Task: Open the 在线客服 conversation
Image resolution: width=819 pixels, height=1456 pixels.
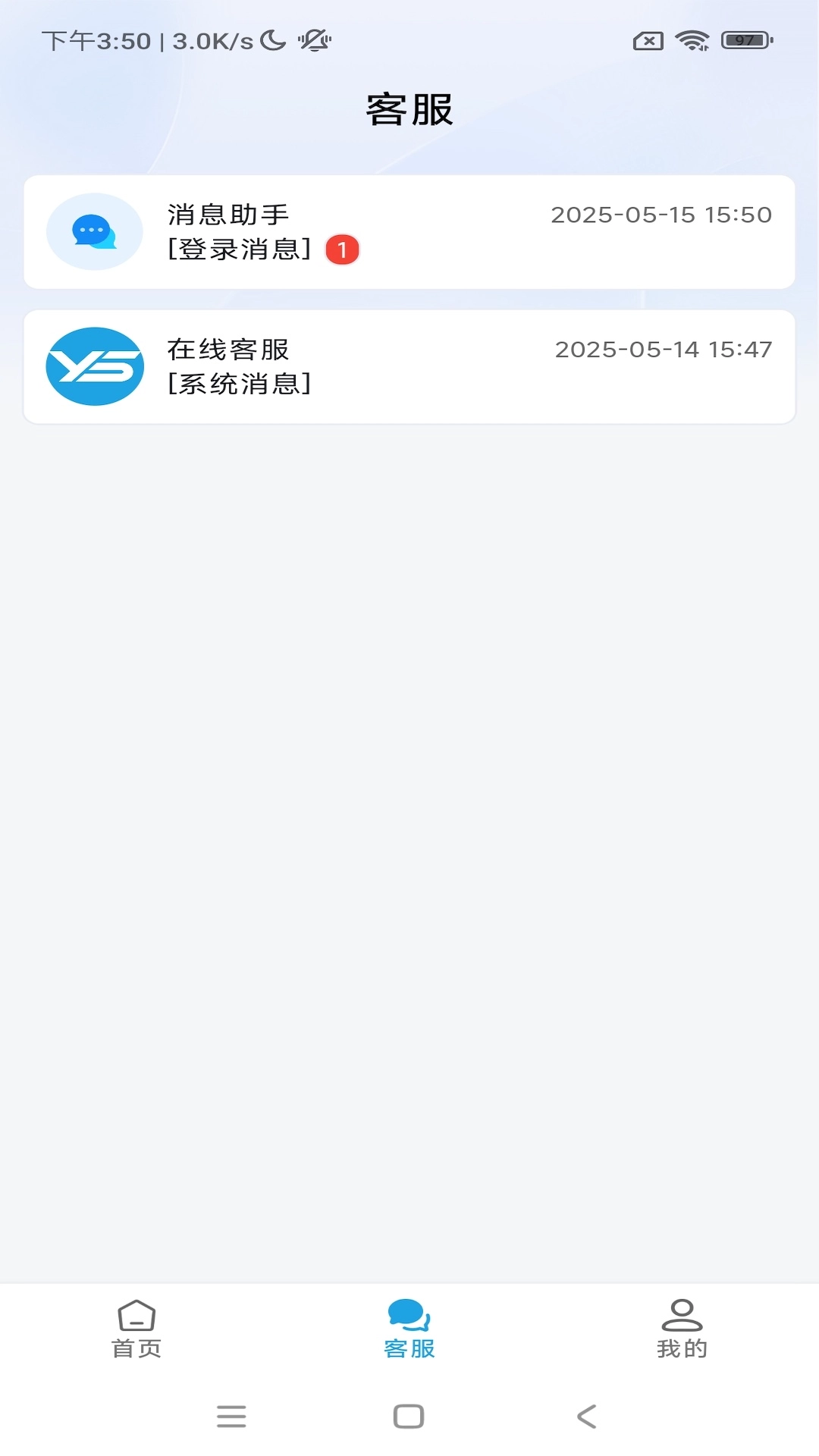Action: 409,366
